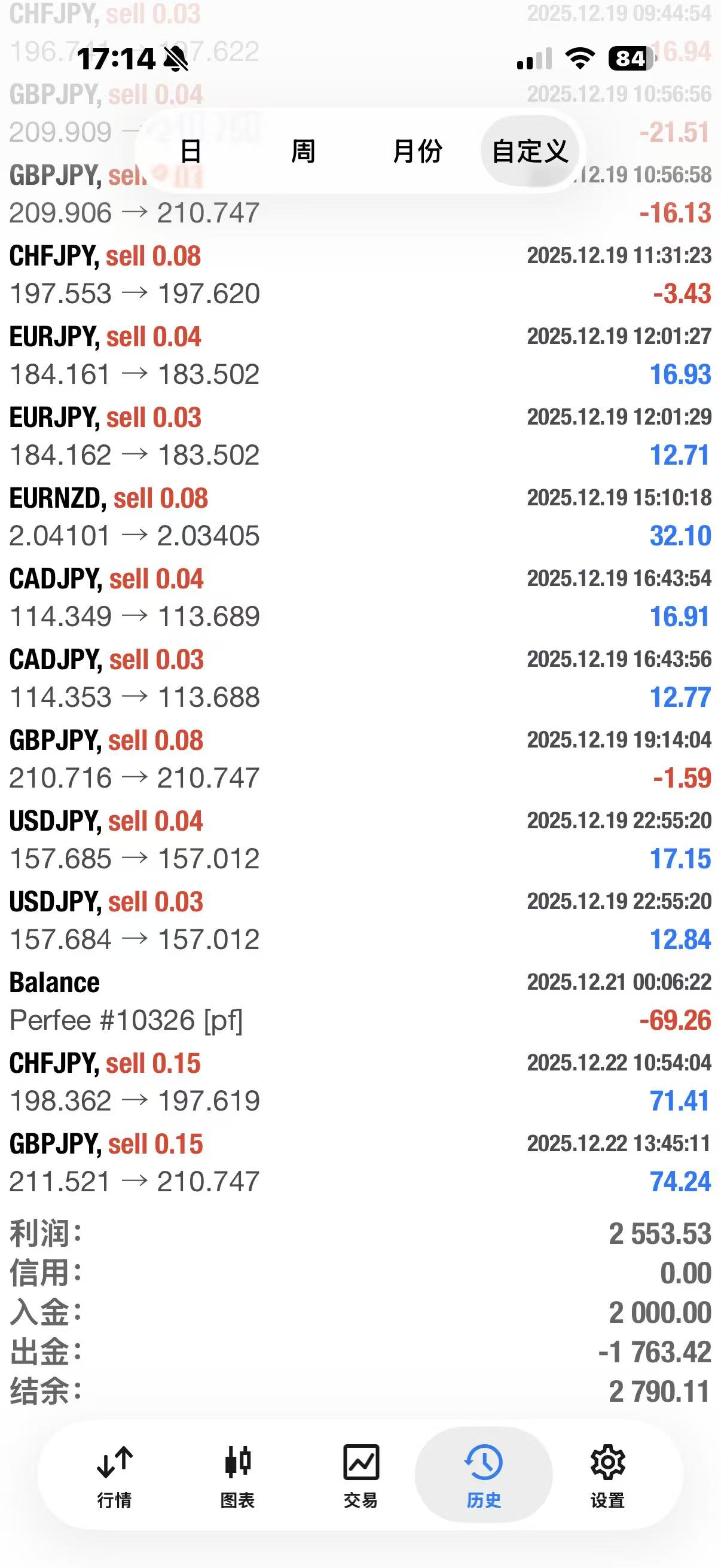721x1568 pixels.
Task: Open 设置 settings tab
Action: point(607,1474)
